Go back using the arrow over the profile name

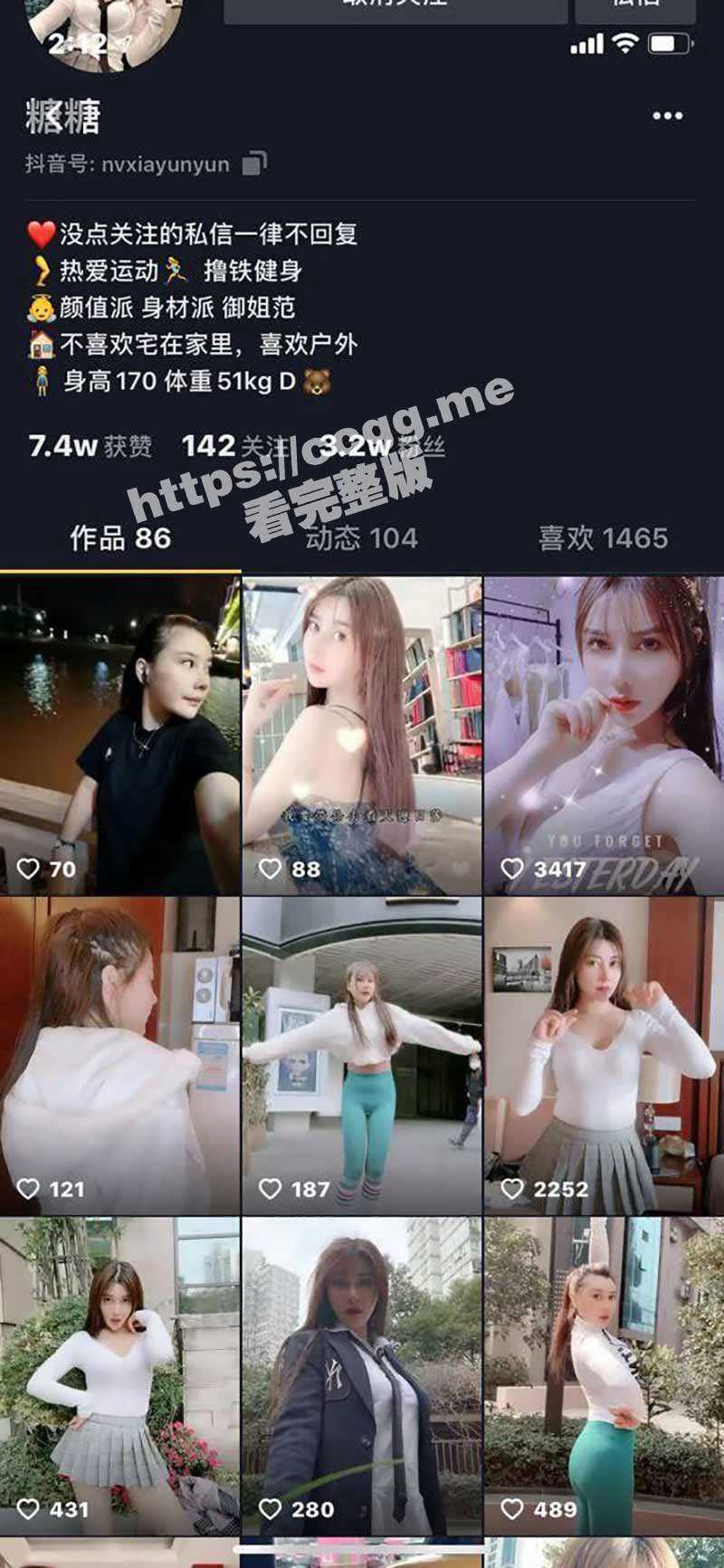(x=52, y=116)
